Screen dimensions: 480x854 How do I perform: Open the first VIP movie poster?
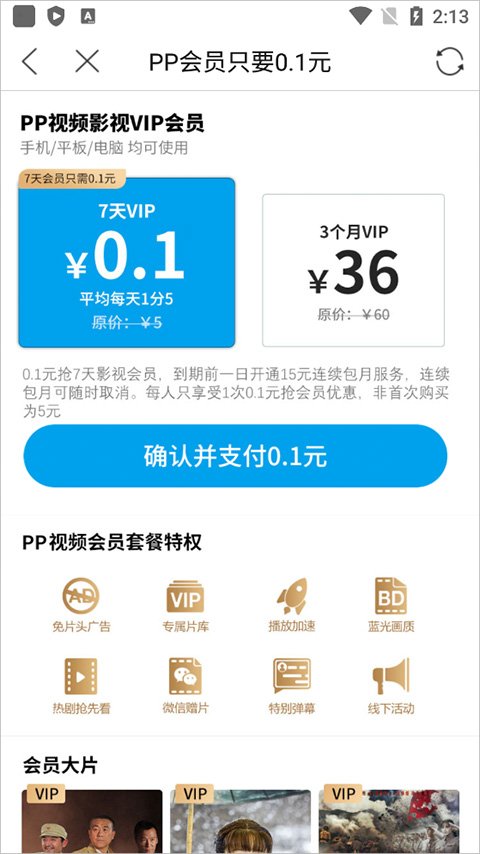pos(92,819)
